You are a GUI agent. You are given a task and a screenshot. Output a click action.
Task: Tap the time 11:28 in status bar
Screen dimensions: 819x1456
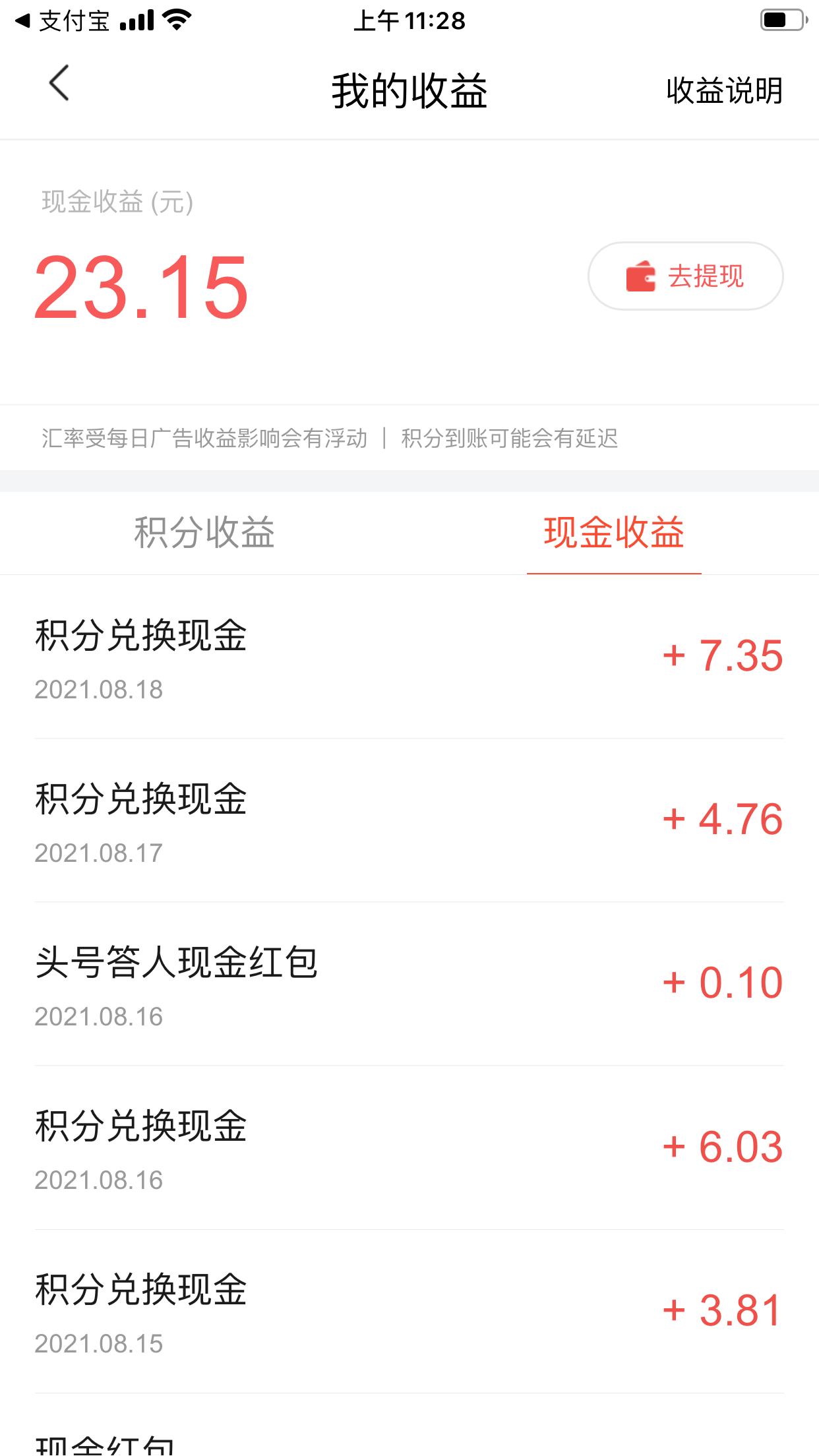[x=409, y=20]
